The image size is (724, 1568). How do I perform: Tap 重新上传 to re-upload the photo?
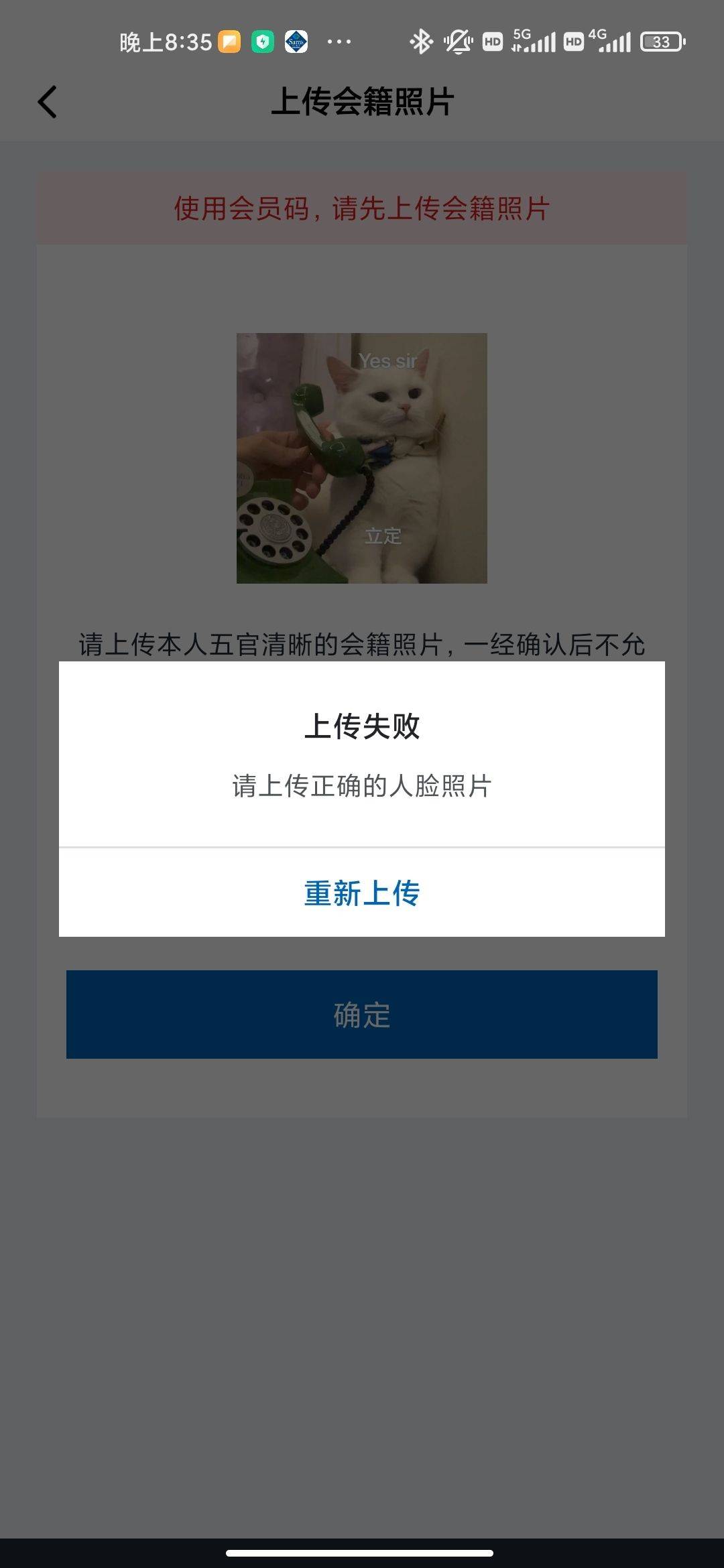click(362, 893)
